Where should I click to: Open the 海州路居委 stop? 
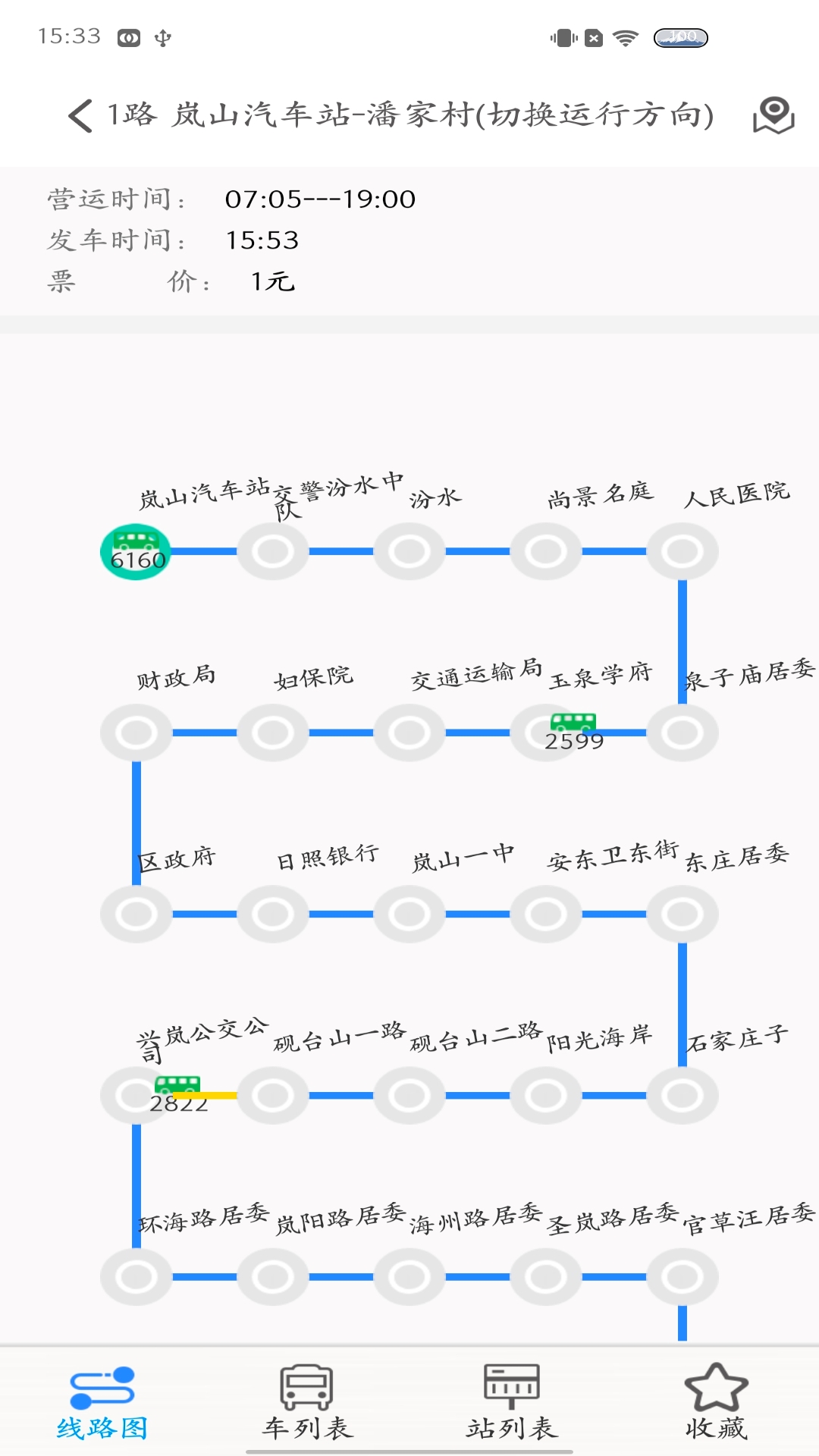click(x=409, y=1277)
